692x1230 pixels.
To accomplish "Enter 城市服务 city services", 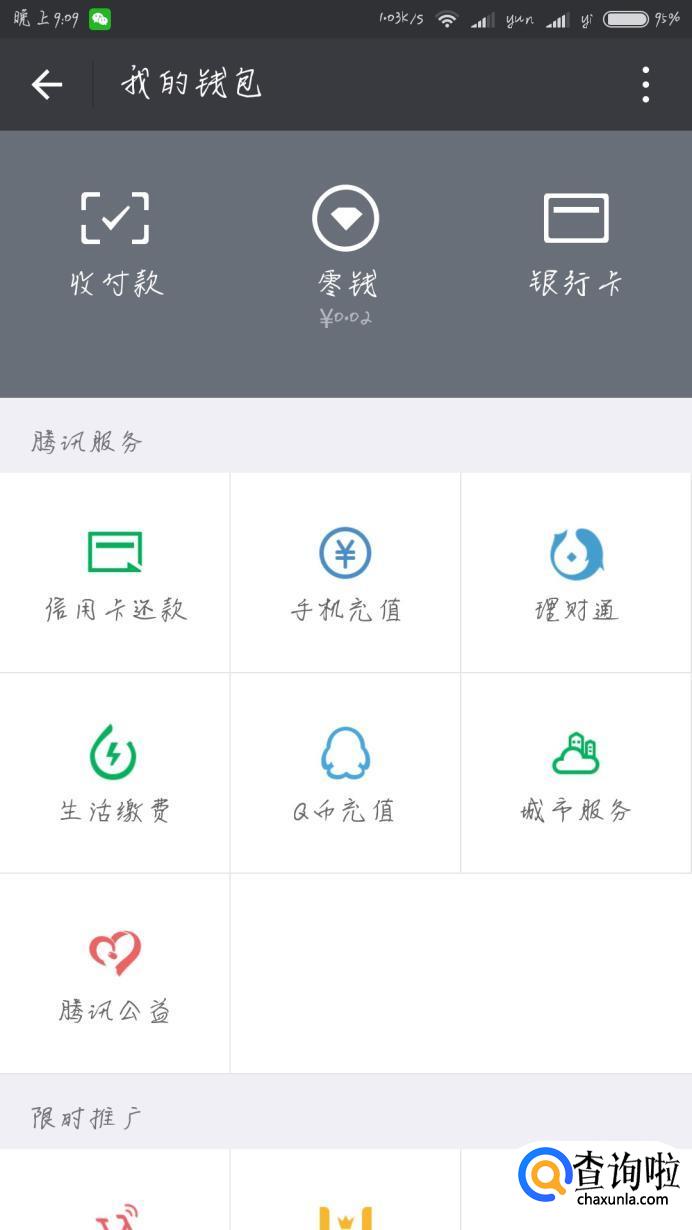I will click(x=576, y=773).
